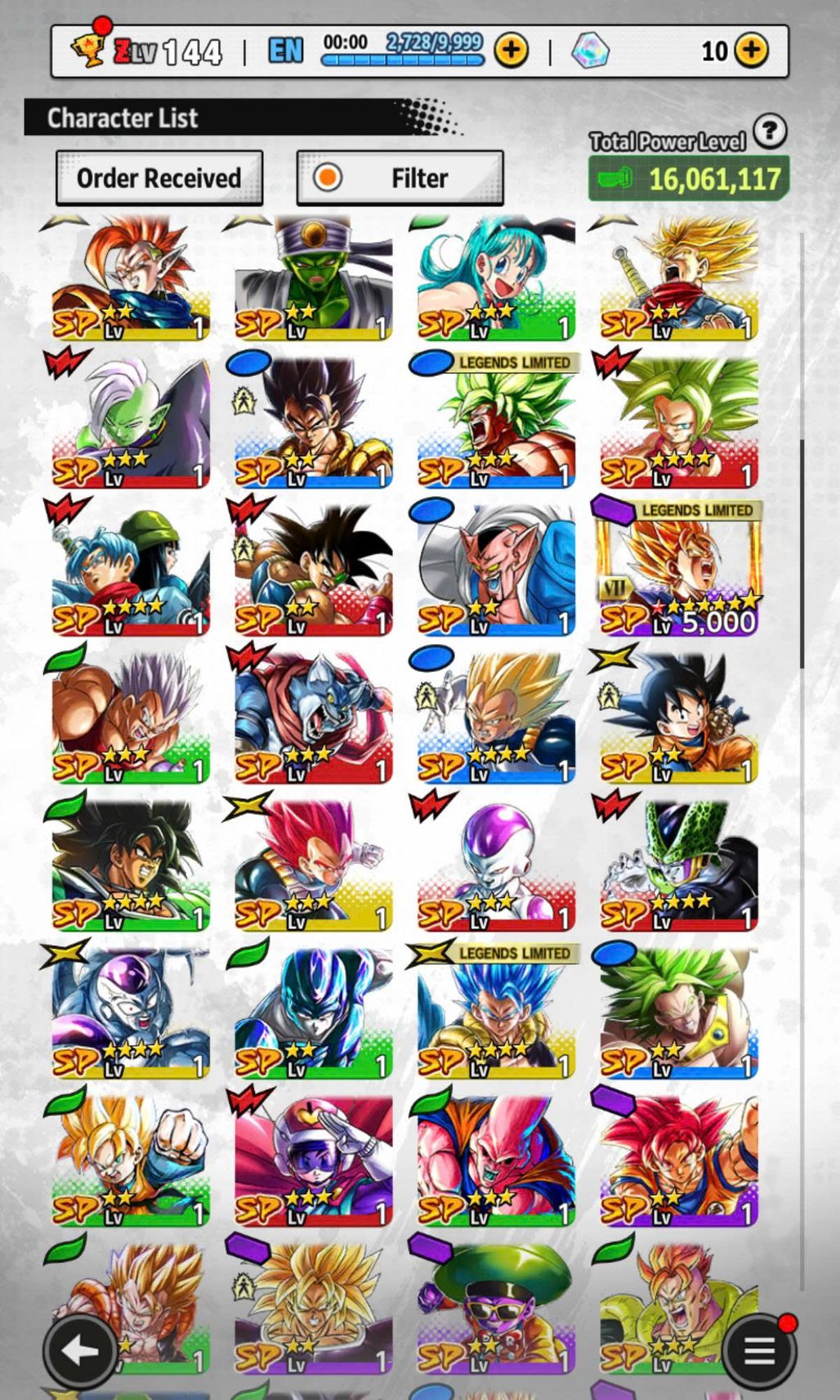This screenshot has height=1400, width=840.
Task: Open the blue-haired Bulma character card
Action: pyautogui.click(x=496, y=278)
